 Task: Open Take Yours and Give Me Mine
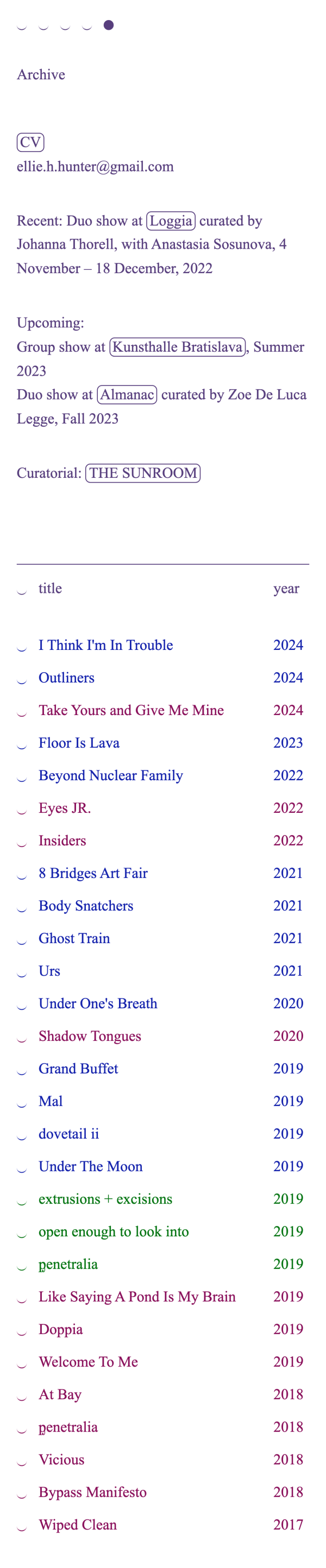click(131, 710)
